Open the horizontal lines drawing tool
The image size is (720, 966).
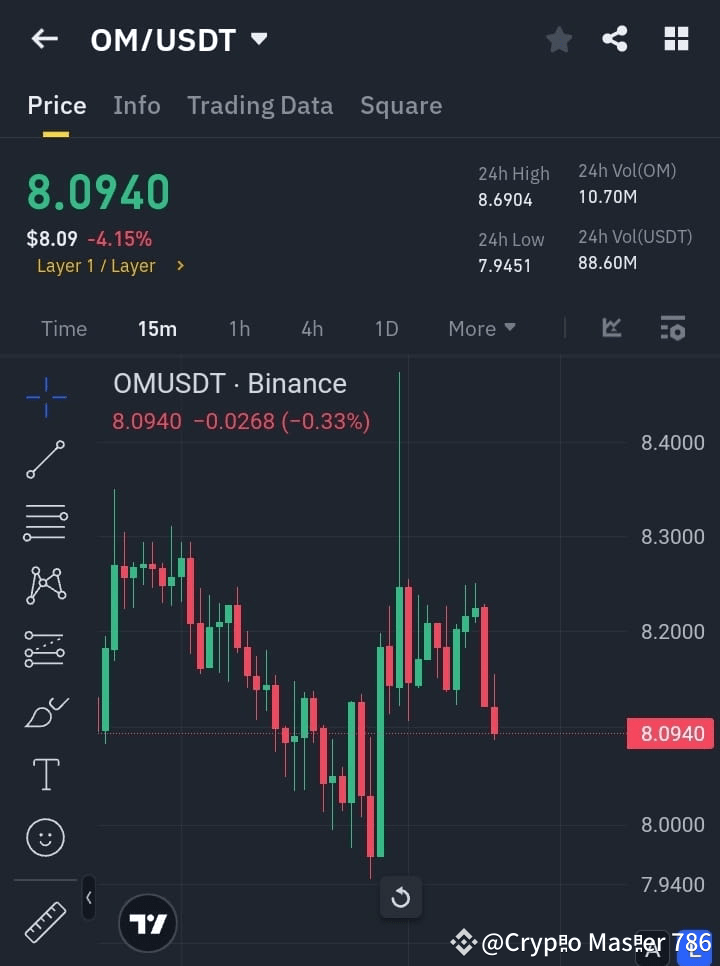pos(45,523)
